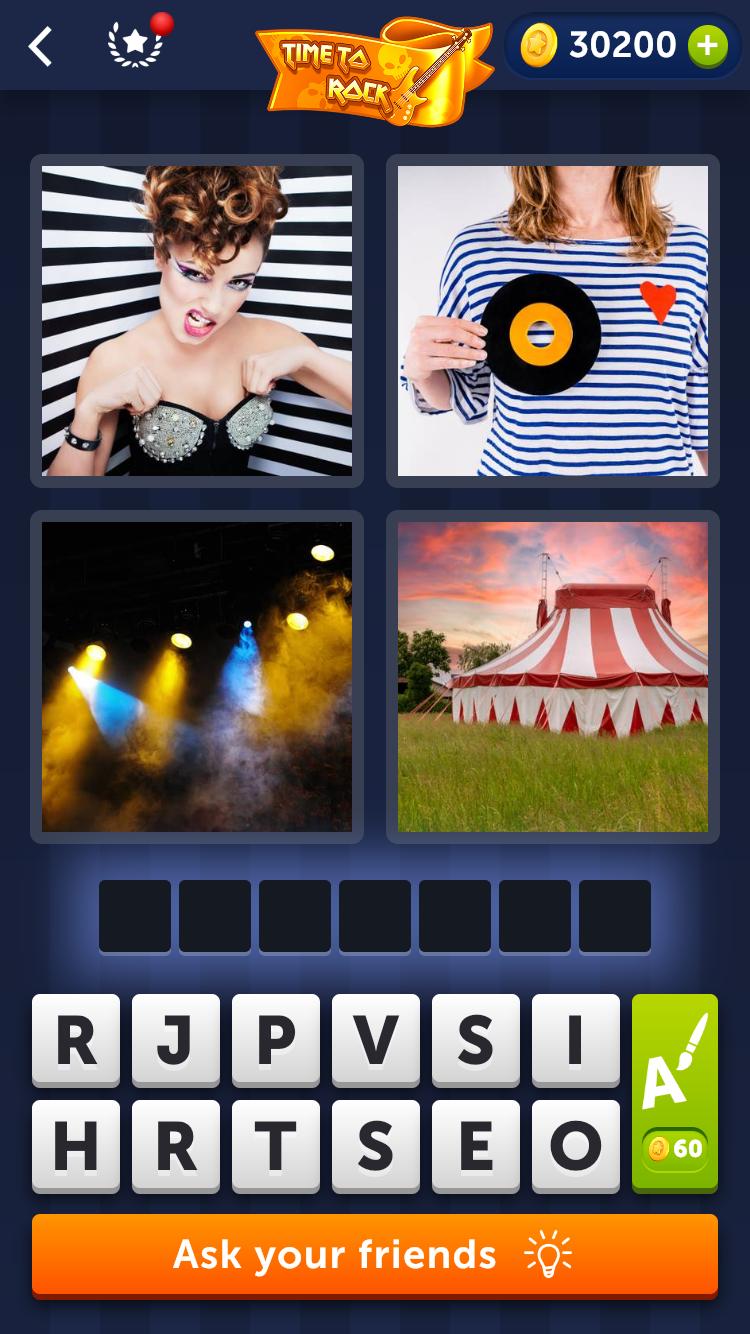Select the letter J tile
Image resolution: width=750 pixels, height=1334 pixels.
tap(176, 1041)
